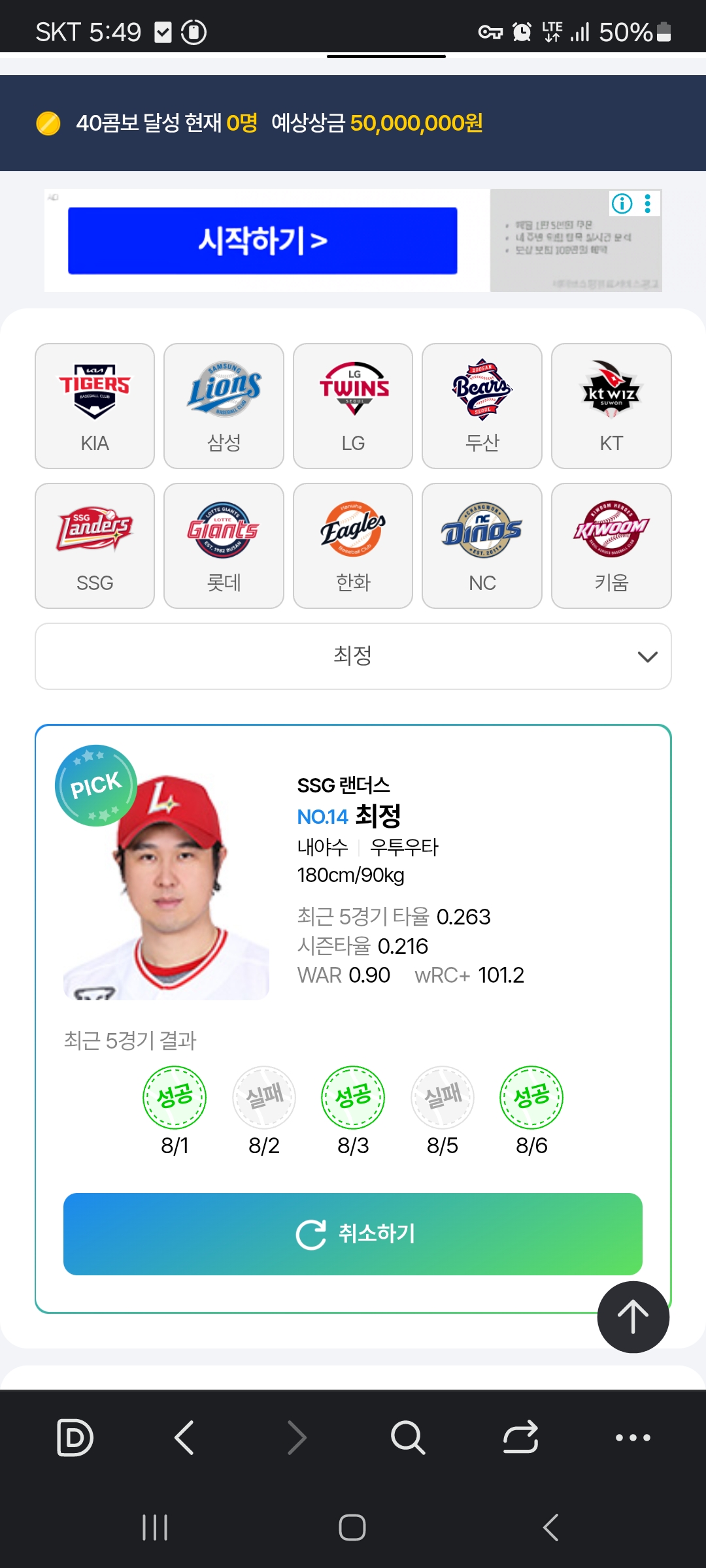
Task: Select the SSG Landers team
Action: [x=95, y=546]
